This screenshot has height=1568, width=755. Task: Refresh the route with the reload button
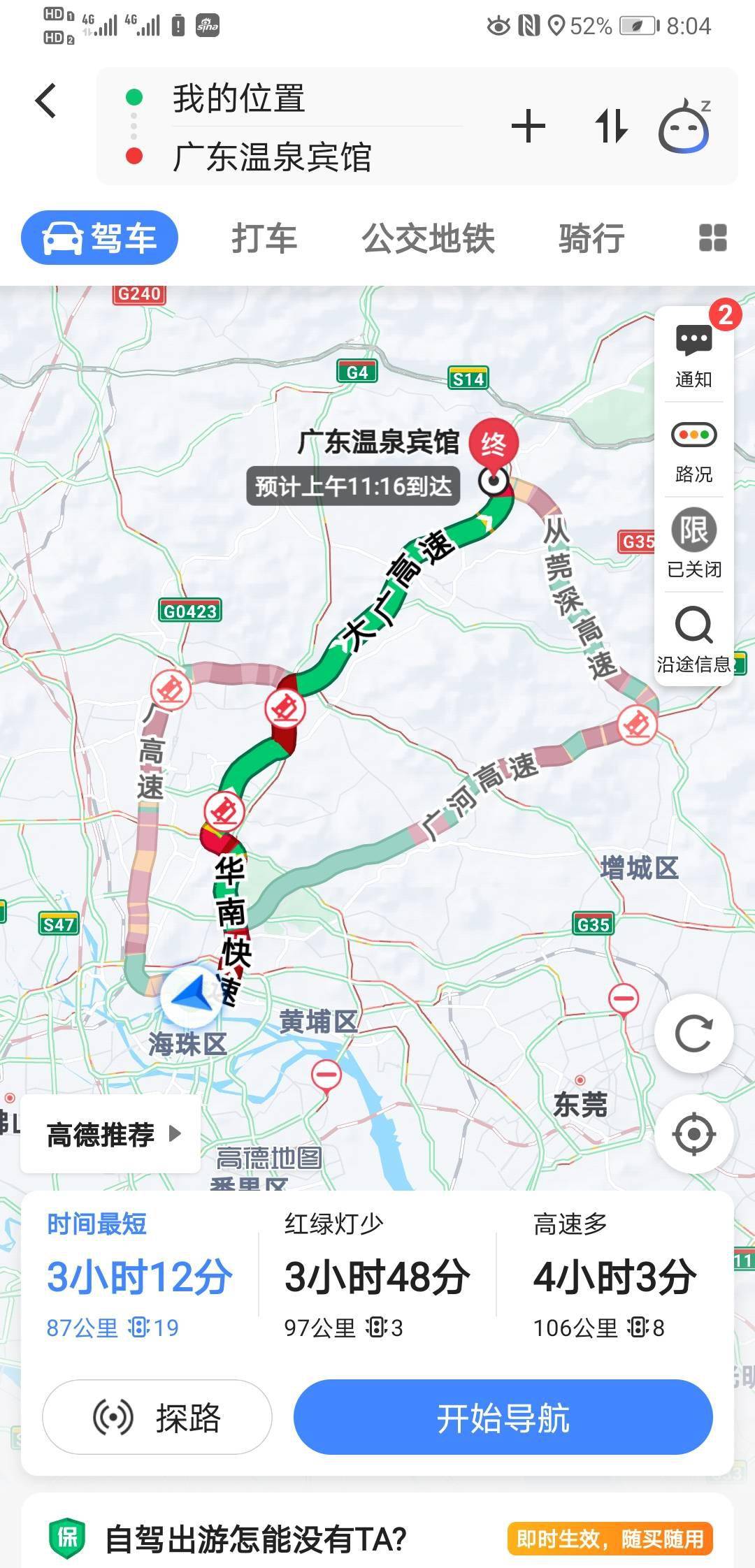[693, 1033]
